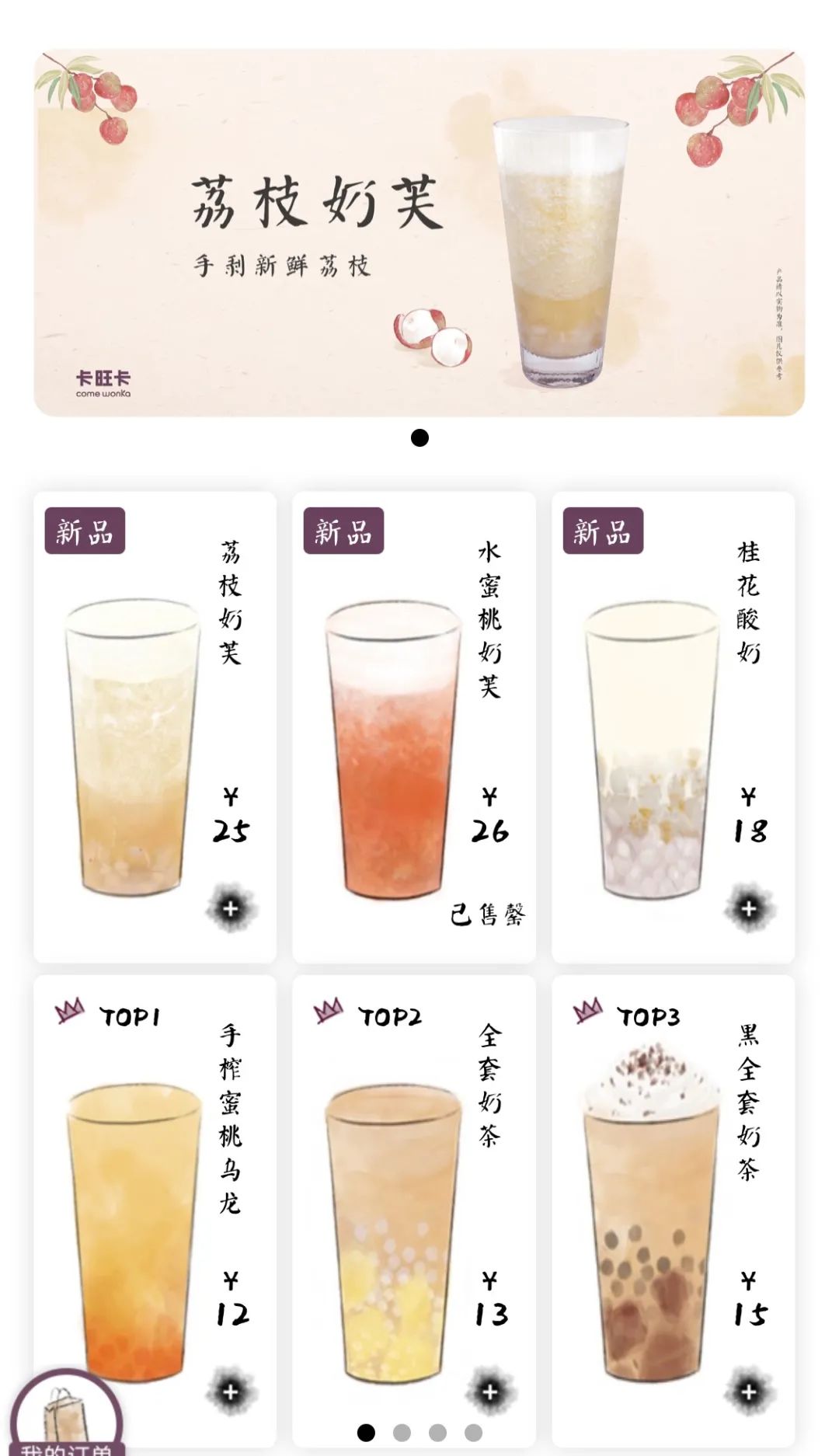Add 黑全套奶茶 to the order
839x1456 pixels.
point(748,1392)
